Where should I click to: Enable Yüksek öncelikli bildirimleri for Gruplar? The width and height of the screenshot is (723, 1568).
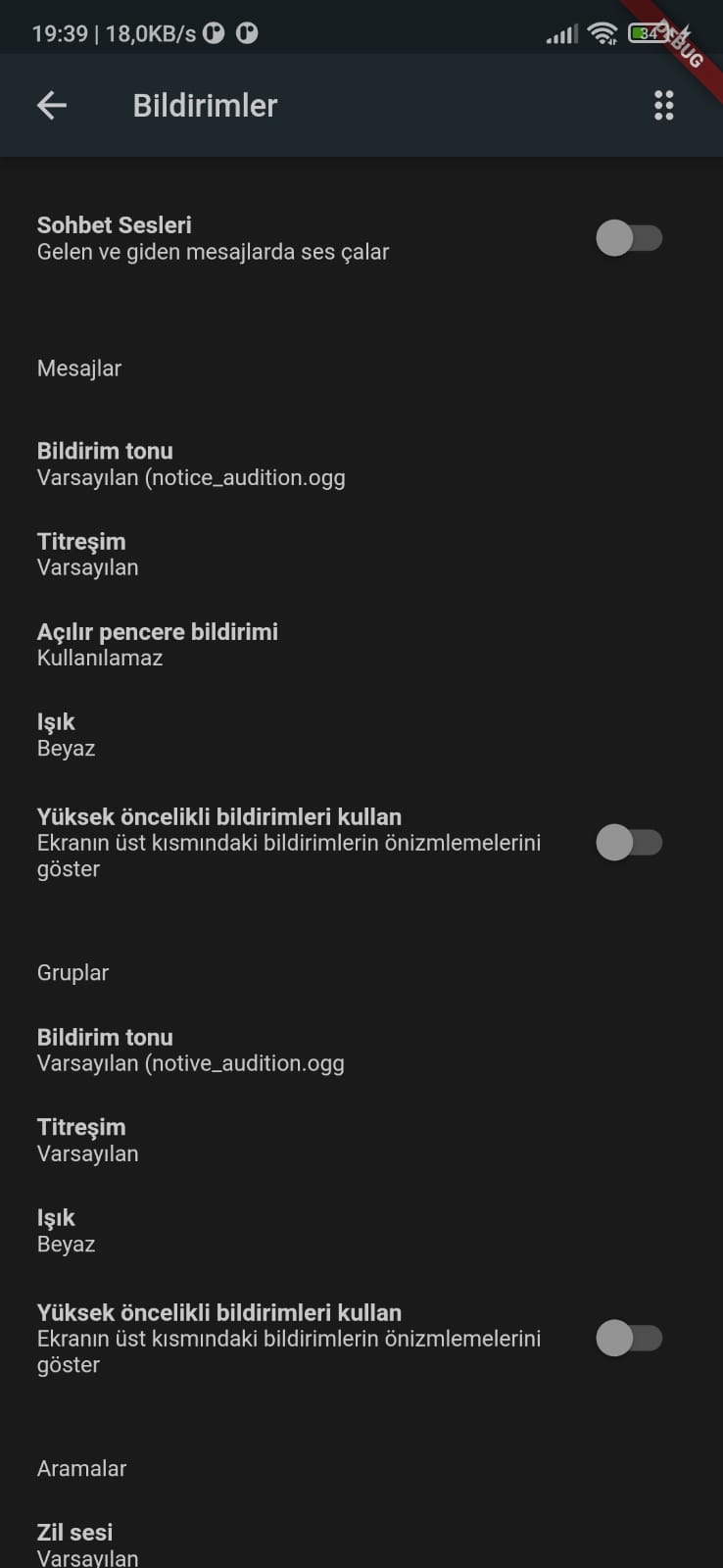click(630, 1338)
